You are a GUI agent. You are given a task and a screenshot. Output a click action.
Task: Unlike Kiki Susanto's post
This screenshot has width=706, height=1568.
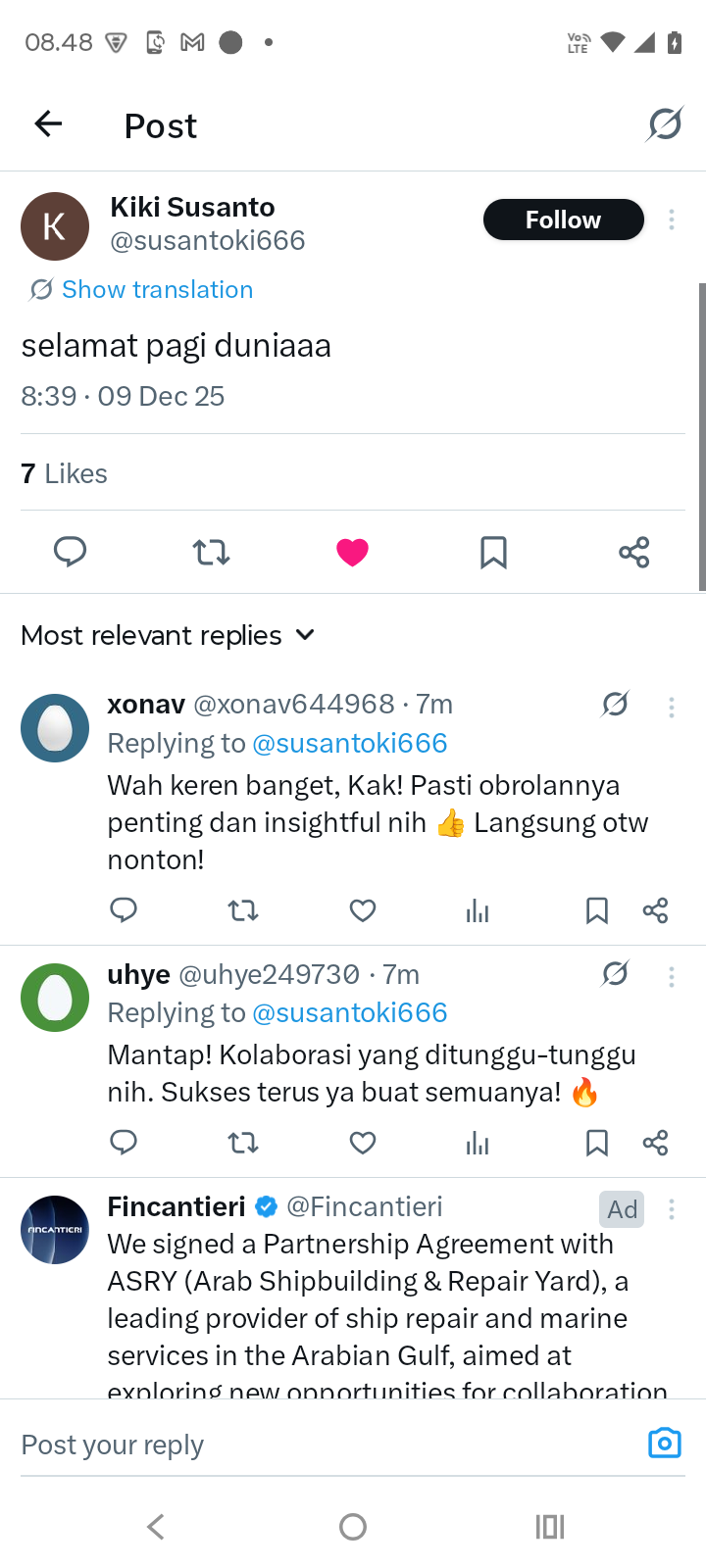[352, 553]
